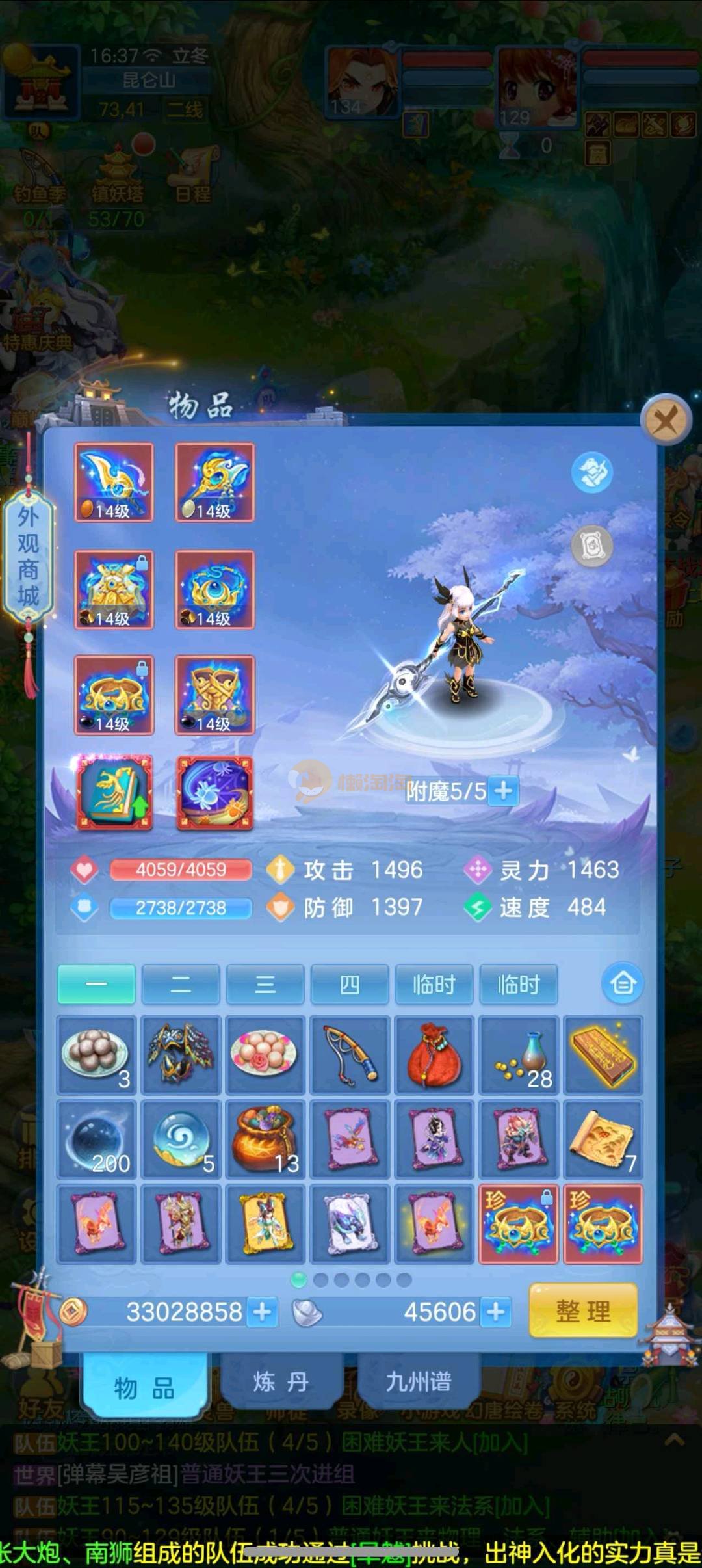The height and width of the screenshot is (1568, 702).
Task: Tap the treasure map scroll with 7
Action: coord(603,1139)
